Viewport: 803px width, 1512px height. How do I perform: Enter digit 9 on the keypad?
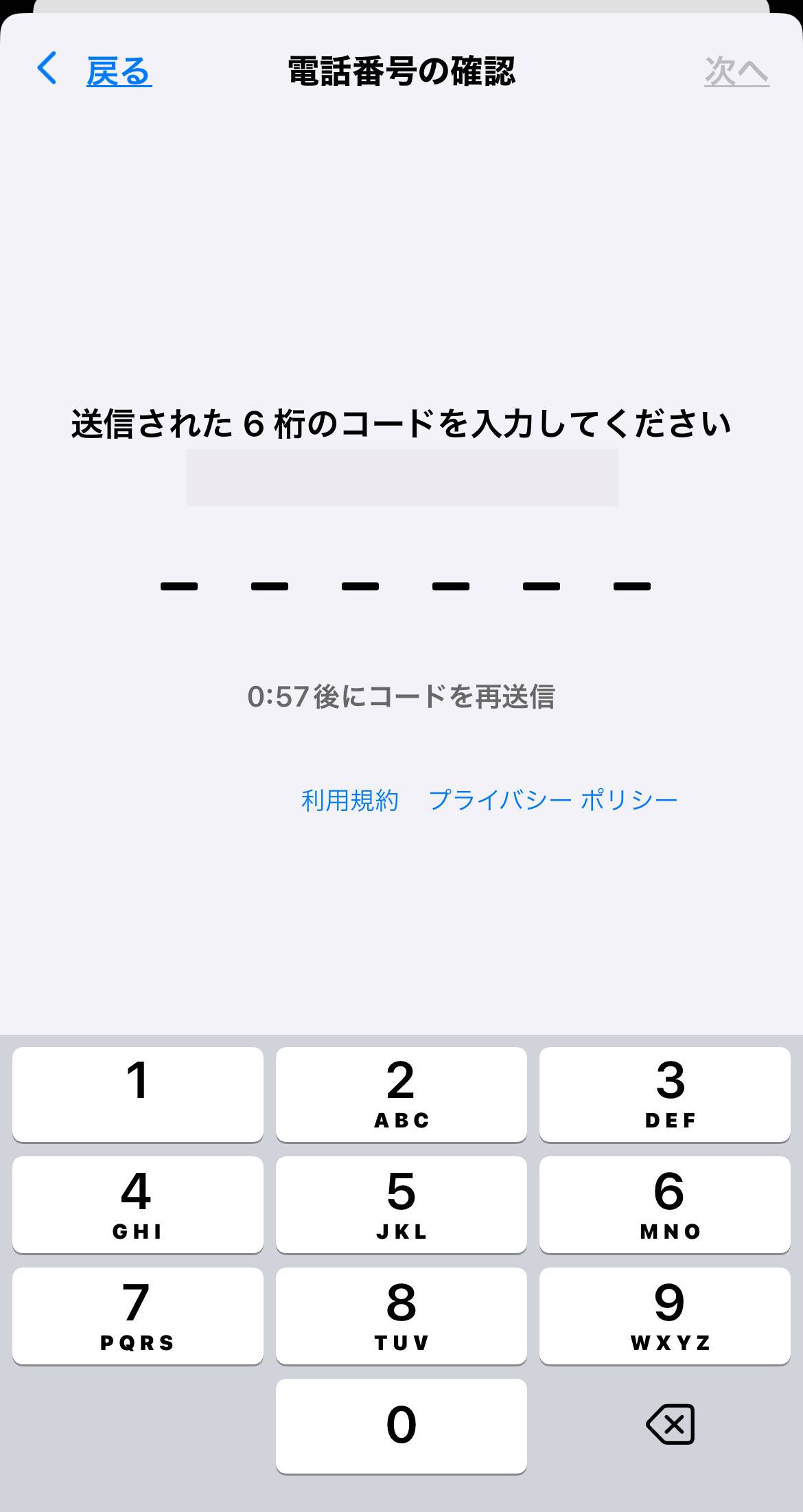pos(665,1316)
